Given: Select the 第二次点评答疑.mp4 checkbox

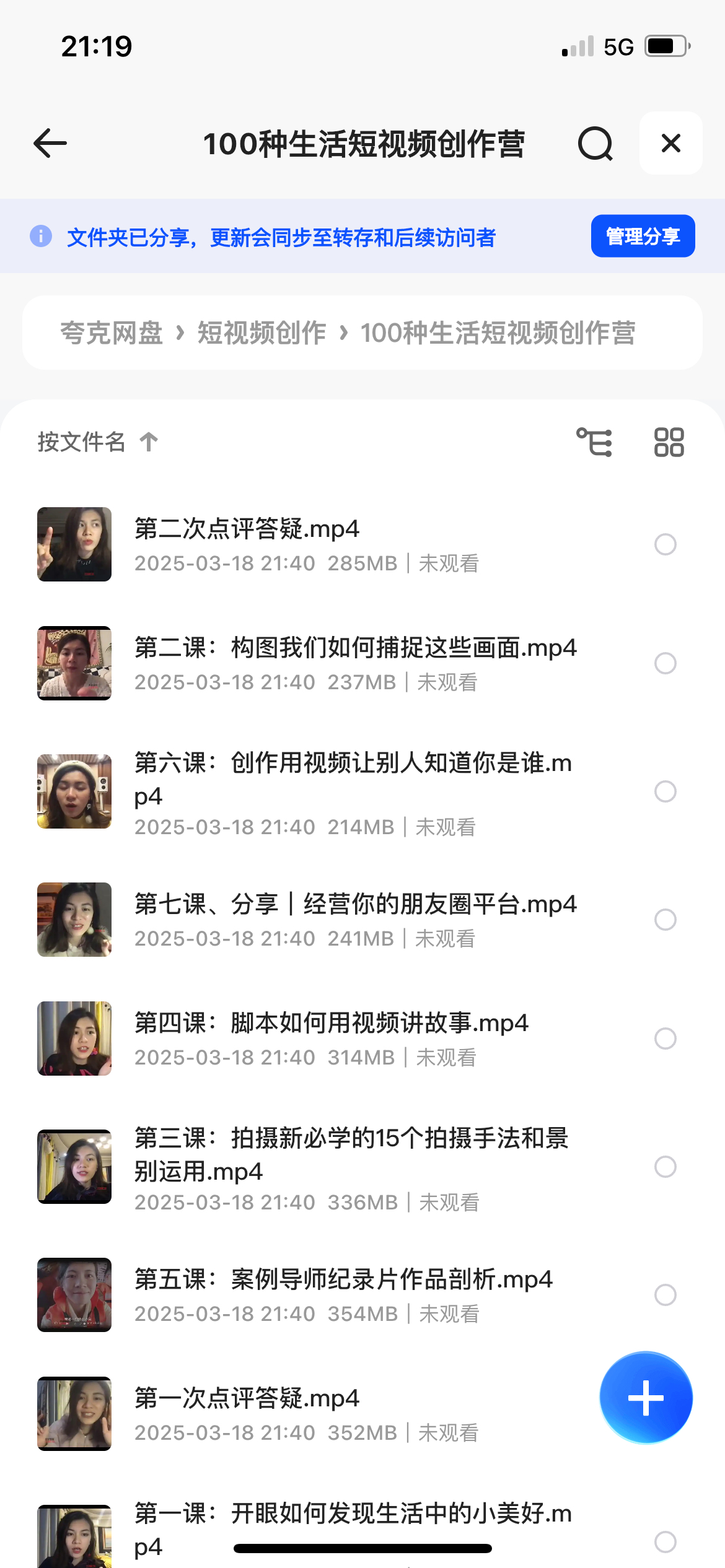Looking at the screenshot, I should pos(665,544).
